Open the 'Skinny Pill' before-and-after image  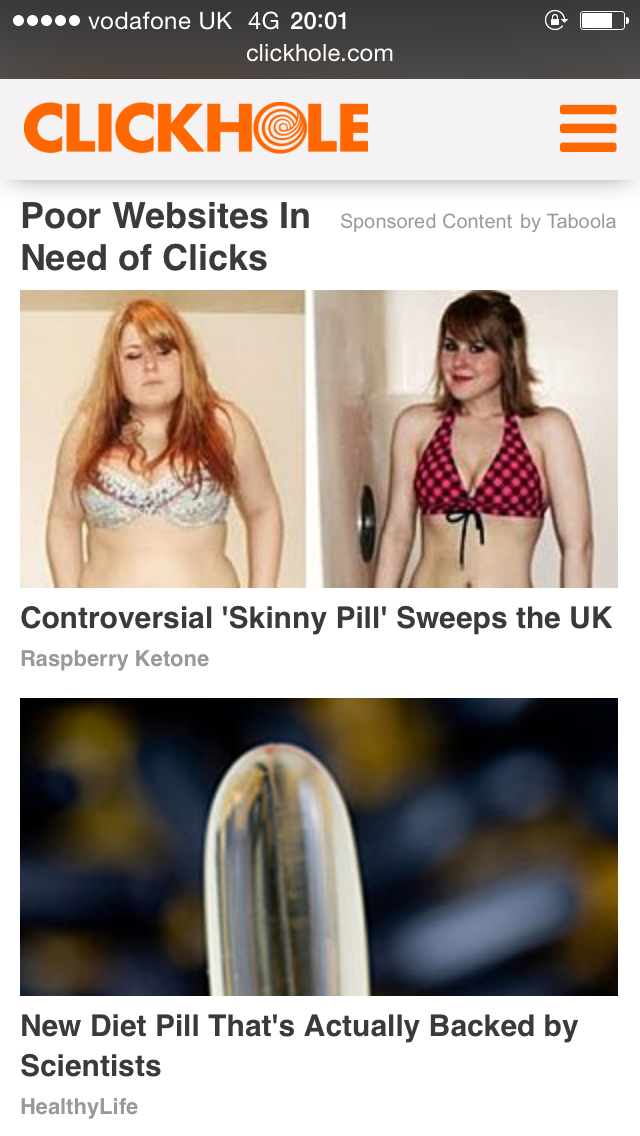pos(319,438)
